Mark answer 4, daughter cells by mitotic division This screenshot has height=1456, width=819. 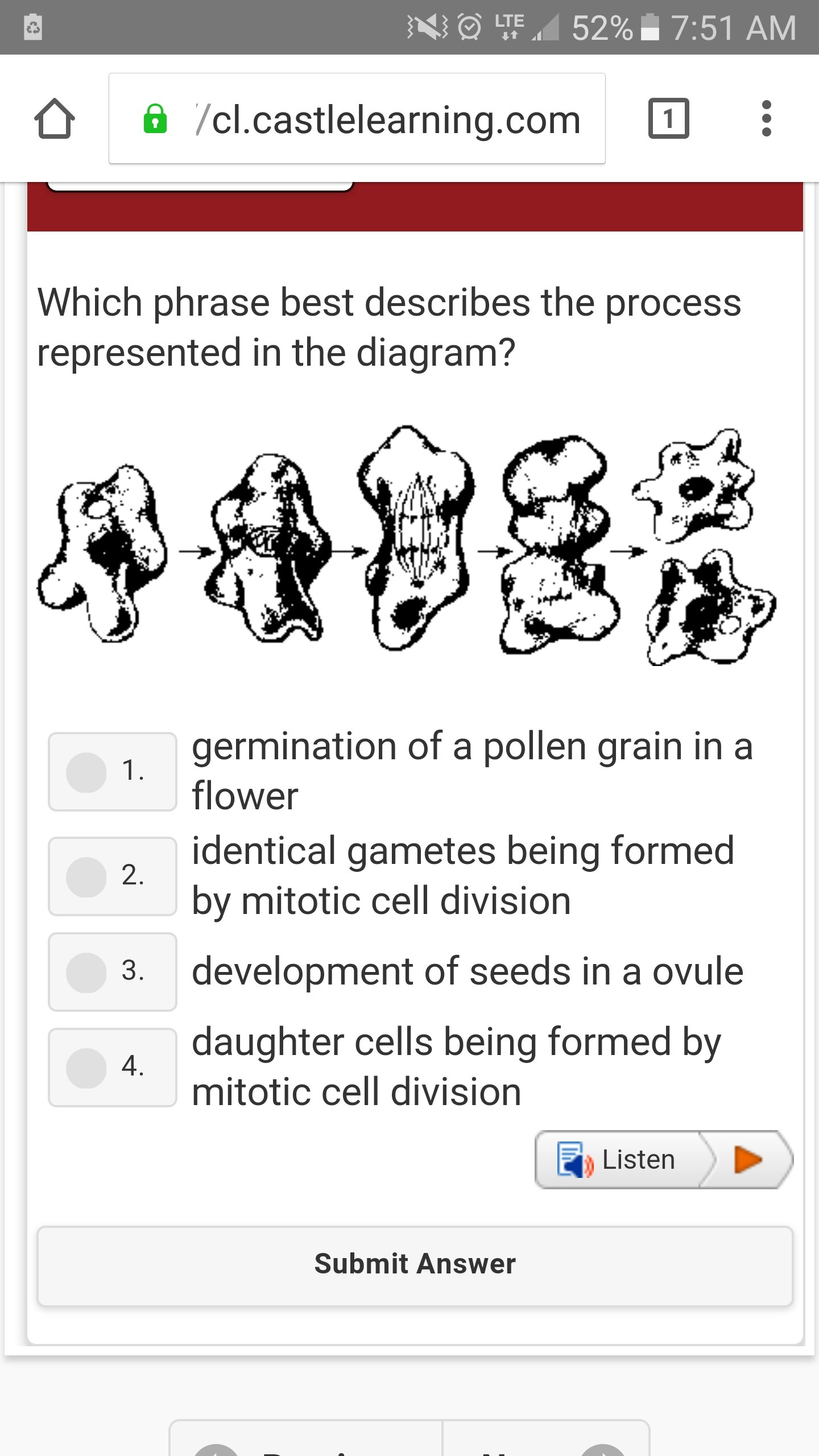click(86, 1068)
